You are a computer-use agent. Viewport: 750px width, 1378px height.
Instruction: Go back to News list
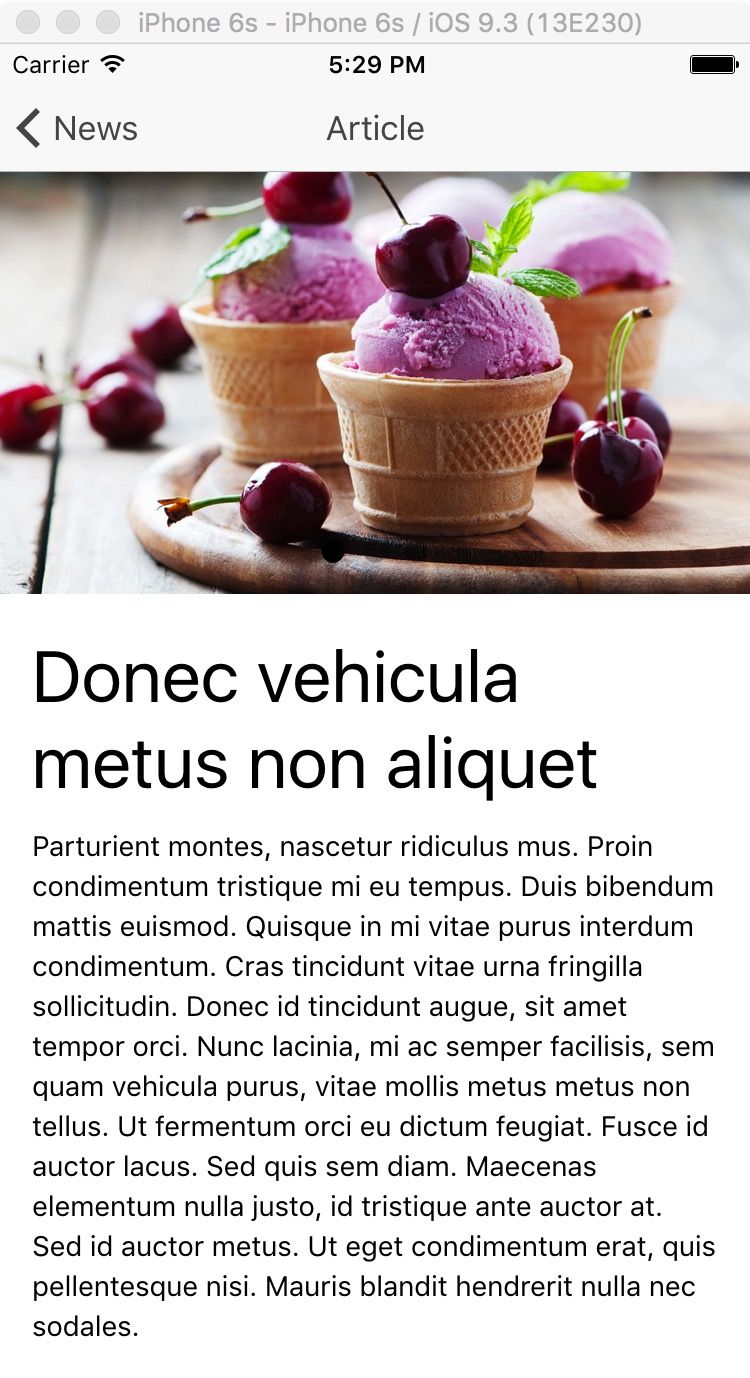77,129
